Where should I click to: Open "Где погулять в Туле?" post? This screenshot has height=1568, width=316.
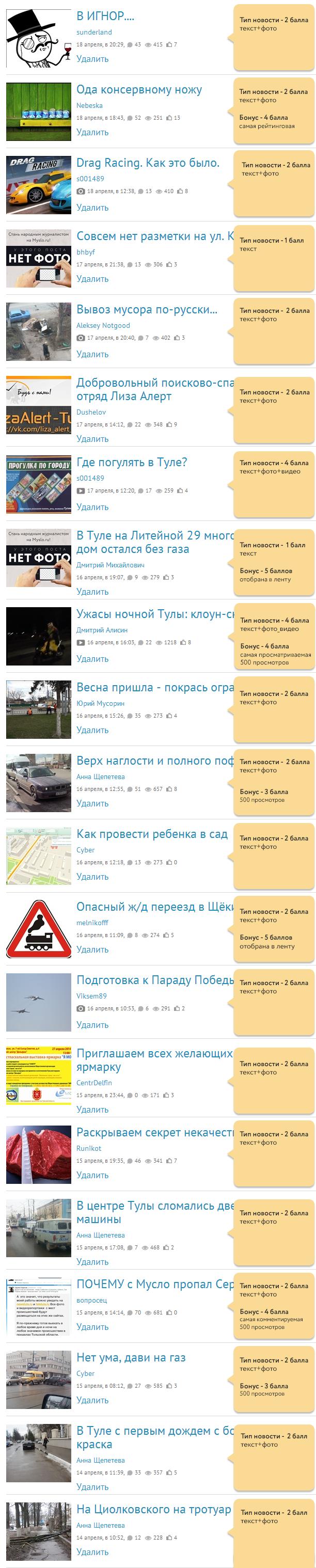[132, 463]
